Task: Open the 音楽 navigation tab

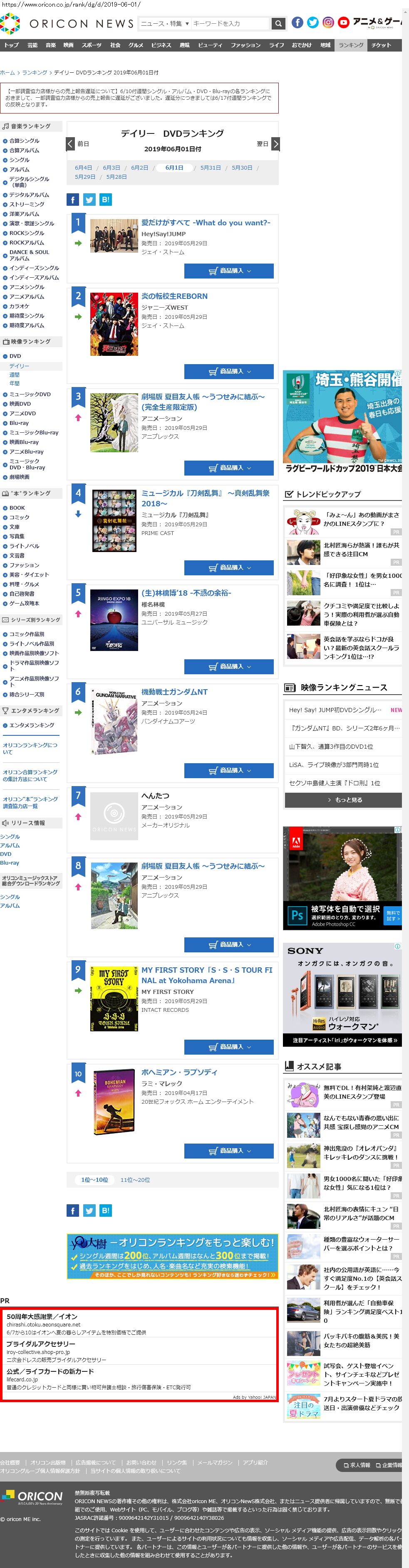Action: coord(51,45)
